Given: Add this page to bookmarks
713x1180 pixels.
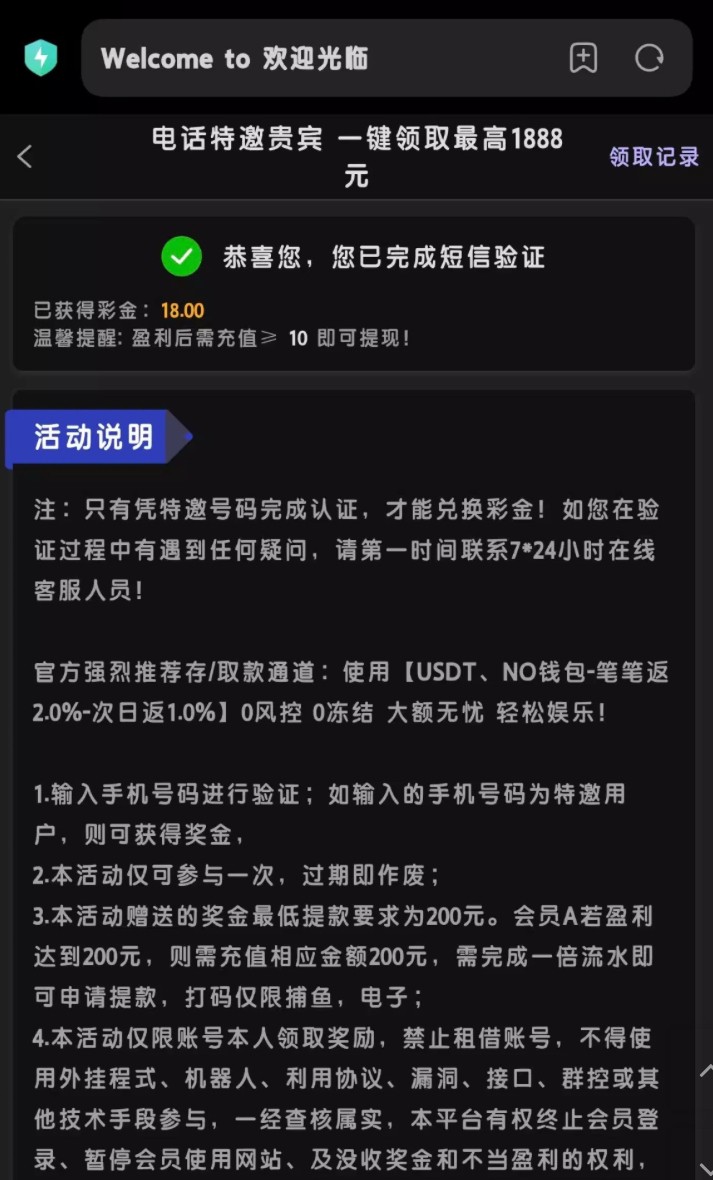Looking at the screenshot, I should [583, 59].
